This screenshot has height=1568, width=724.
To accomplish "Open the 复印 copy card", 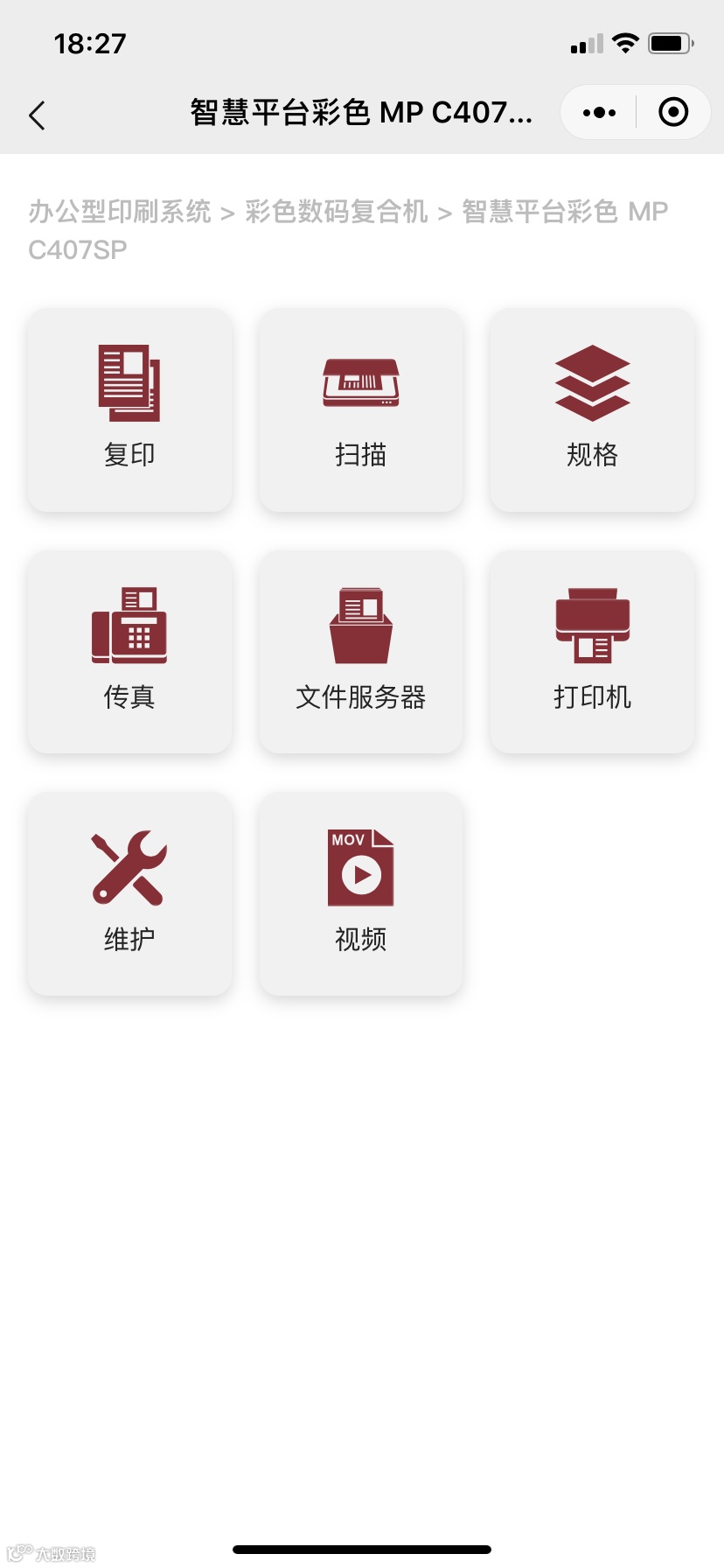I will pyautogui.click(x=129, y=409).
